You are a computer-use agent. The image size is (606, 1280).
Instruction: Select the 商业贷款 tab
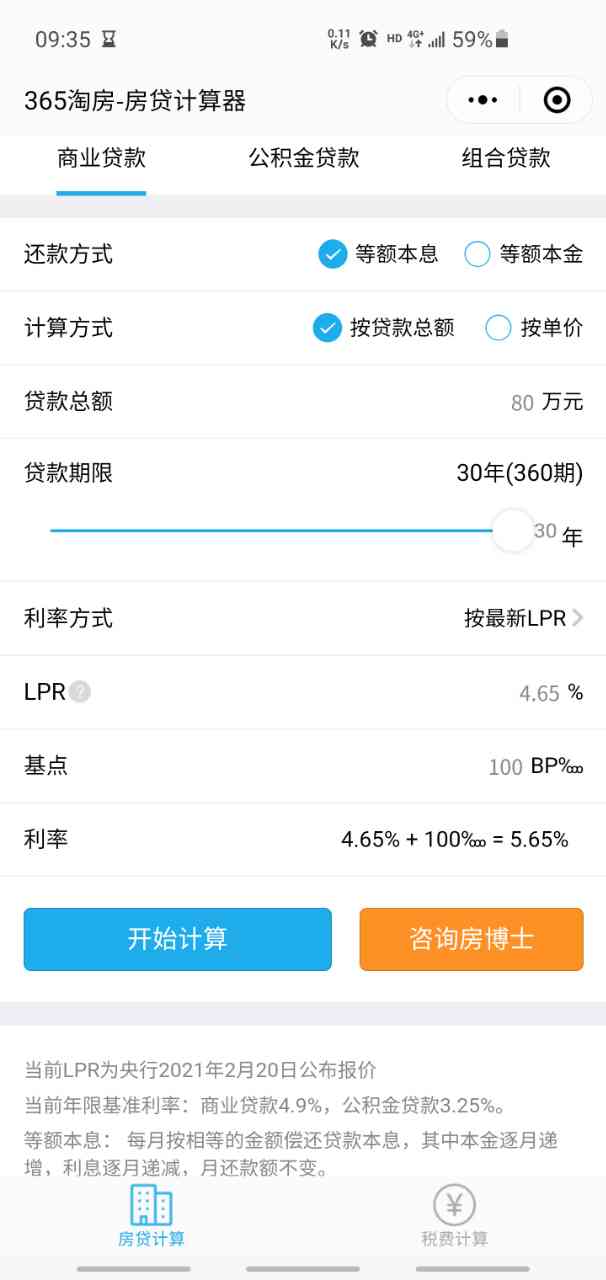(102, 158)
